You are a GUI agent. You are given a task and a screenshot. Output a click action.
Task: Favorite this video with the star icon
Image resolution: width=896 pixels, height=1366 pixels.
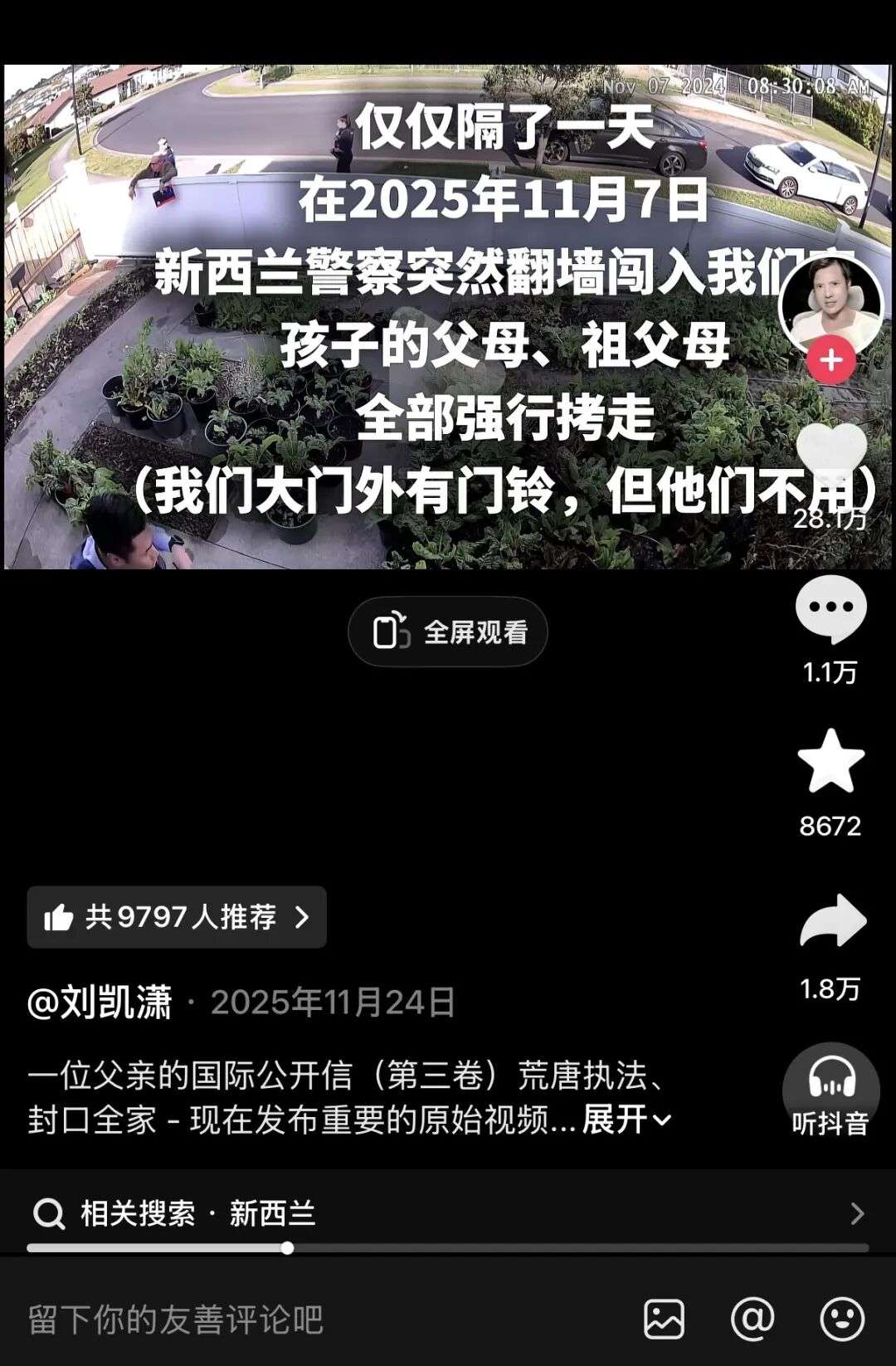click(831, 762)
